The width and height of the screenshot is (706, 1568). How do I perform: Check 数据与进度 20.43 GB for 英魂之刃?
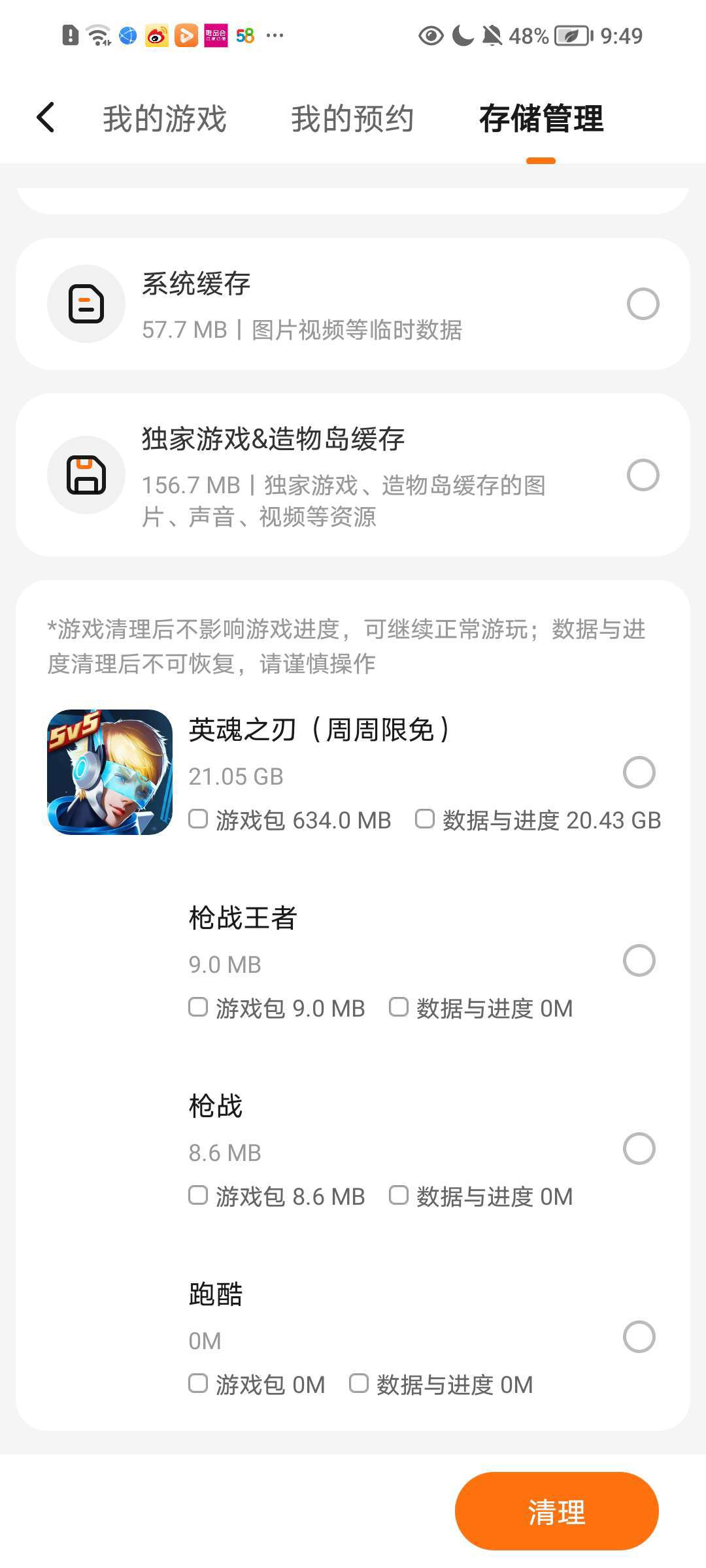tap(425, 819)
